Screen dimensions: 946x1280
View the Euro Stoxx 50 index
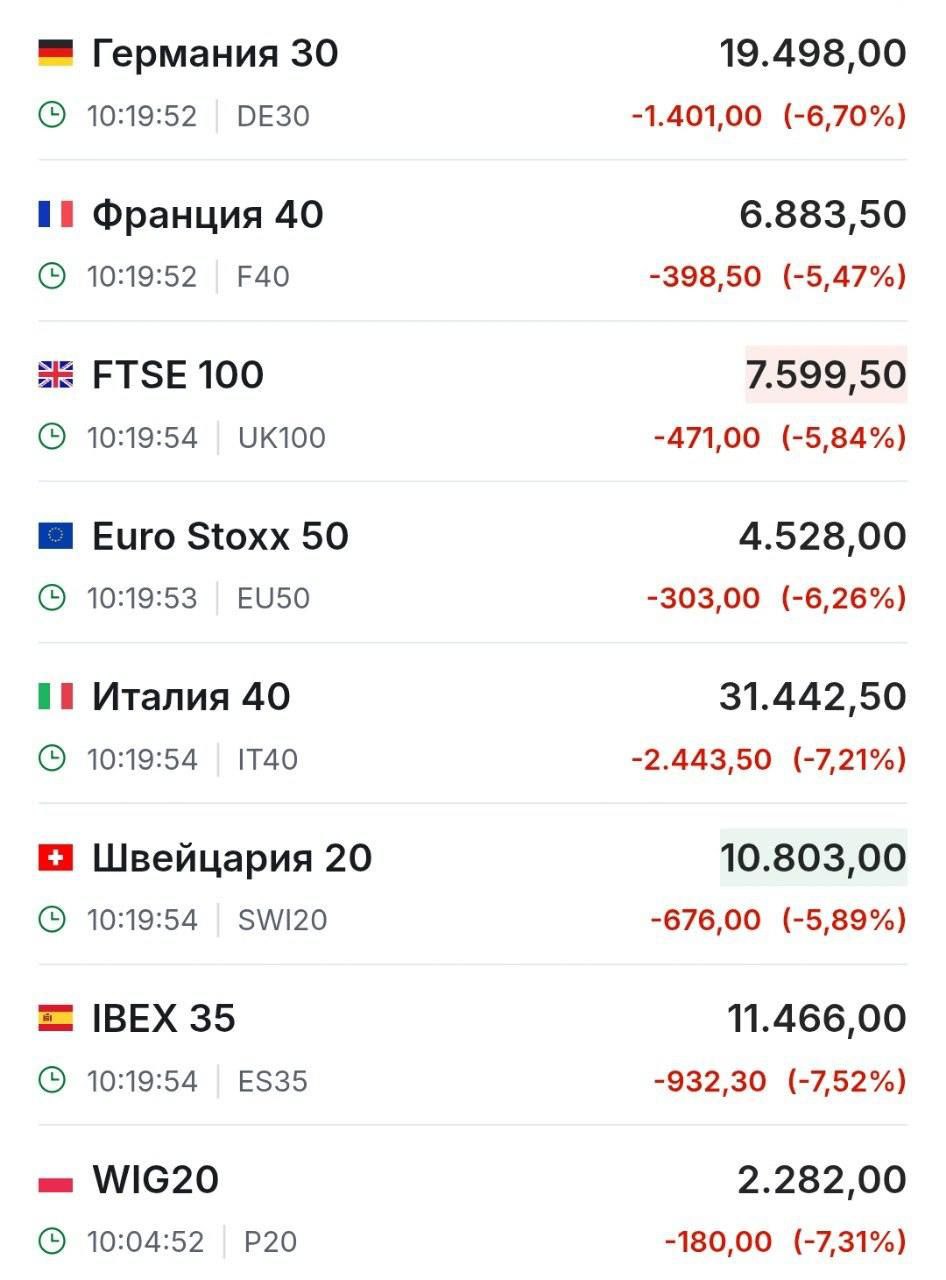point(220,537)
